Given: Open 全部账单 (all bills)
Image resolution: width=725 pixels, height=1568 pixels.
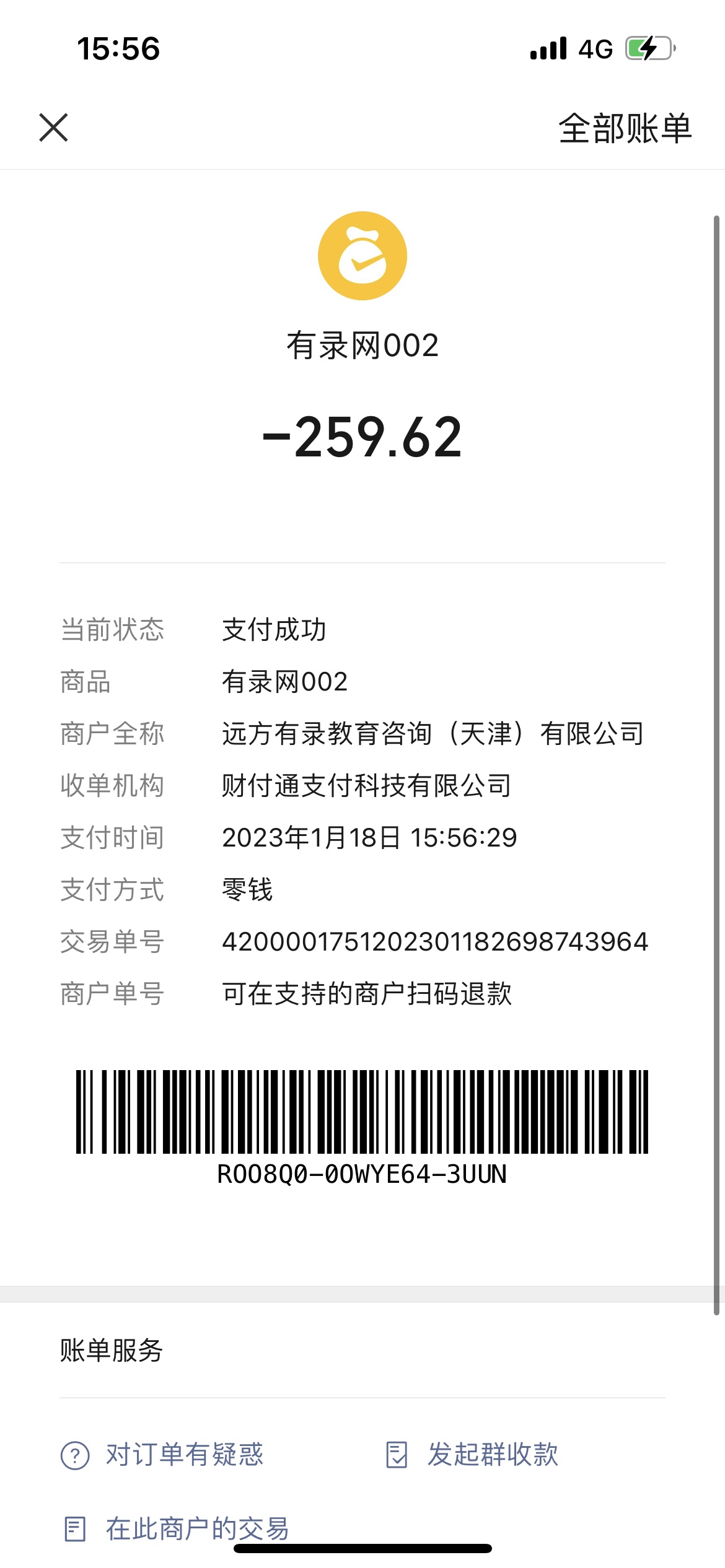Looking at the screenshot, I should coord(625,129).
